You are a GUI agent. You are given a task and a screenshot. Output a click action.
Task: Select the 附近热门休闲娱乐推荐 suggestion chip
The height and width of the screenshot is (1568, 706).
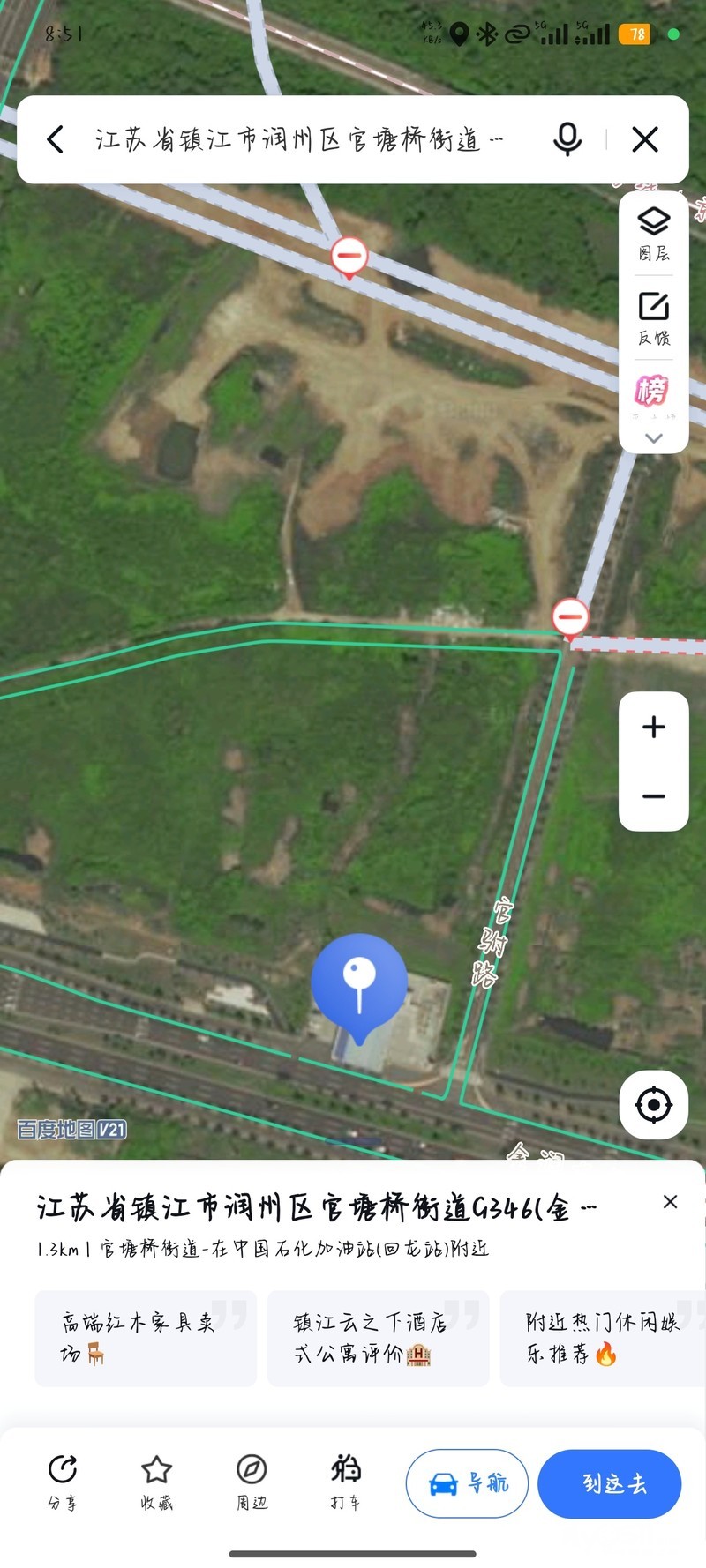[x=602, y=1338]
